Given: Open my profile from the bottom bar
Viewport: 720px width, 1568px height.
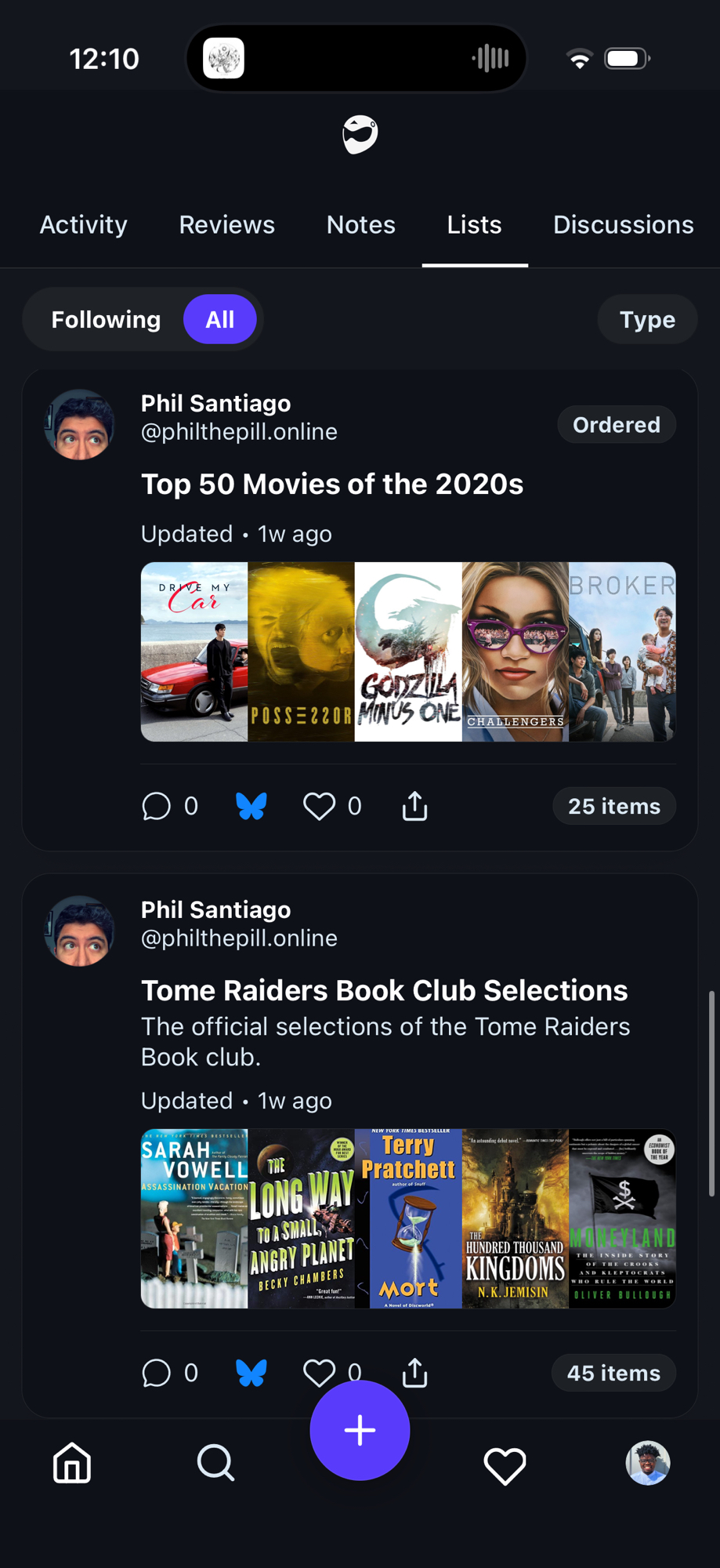Looking at the screenshot, I should (647, 1463).
